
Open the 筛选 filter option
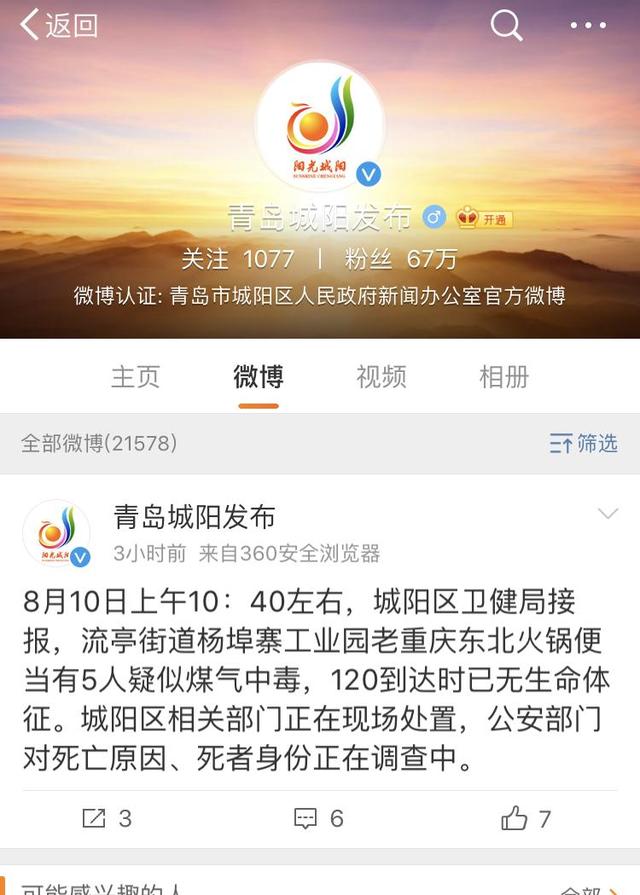584,443
